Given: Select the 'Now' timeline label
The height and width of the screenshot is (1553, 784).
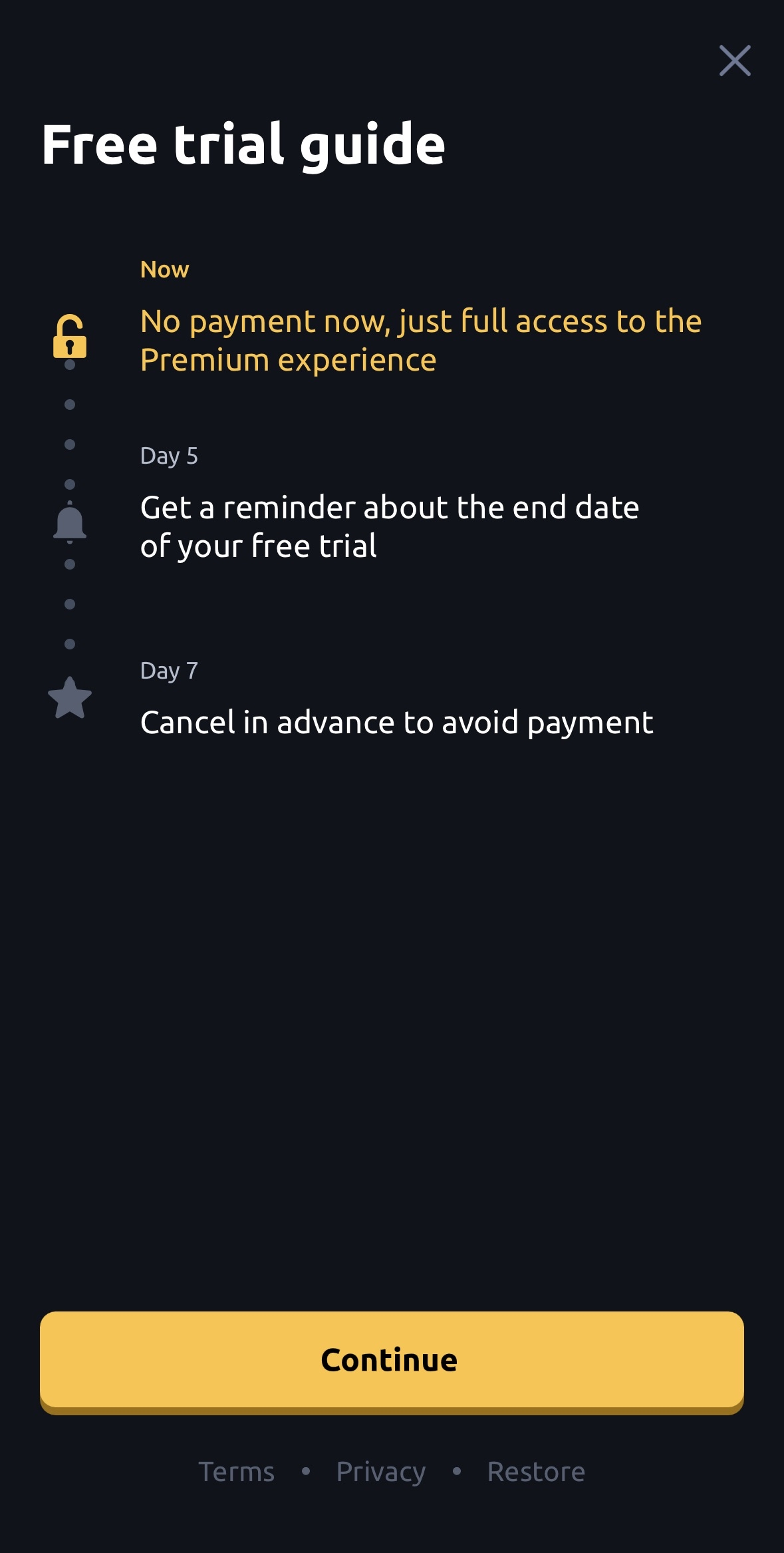Looking at the screenshot, I should (x=164, y=269).
